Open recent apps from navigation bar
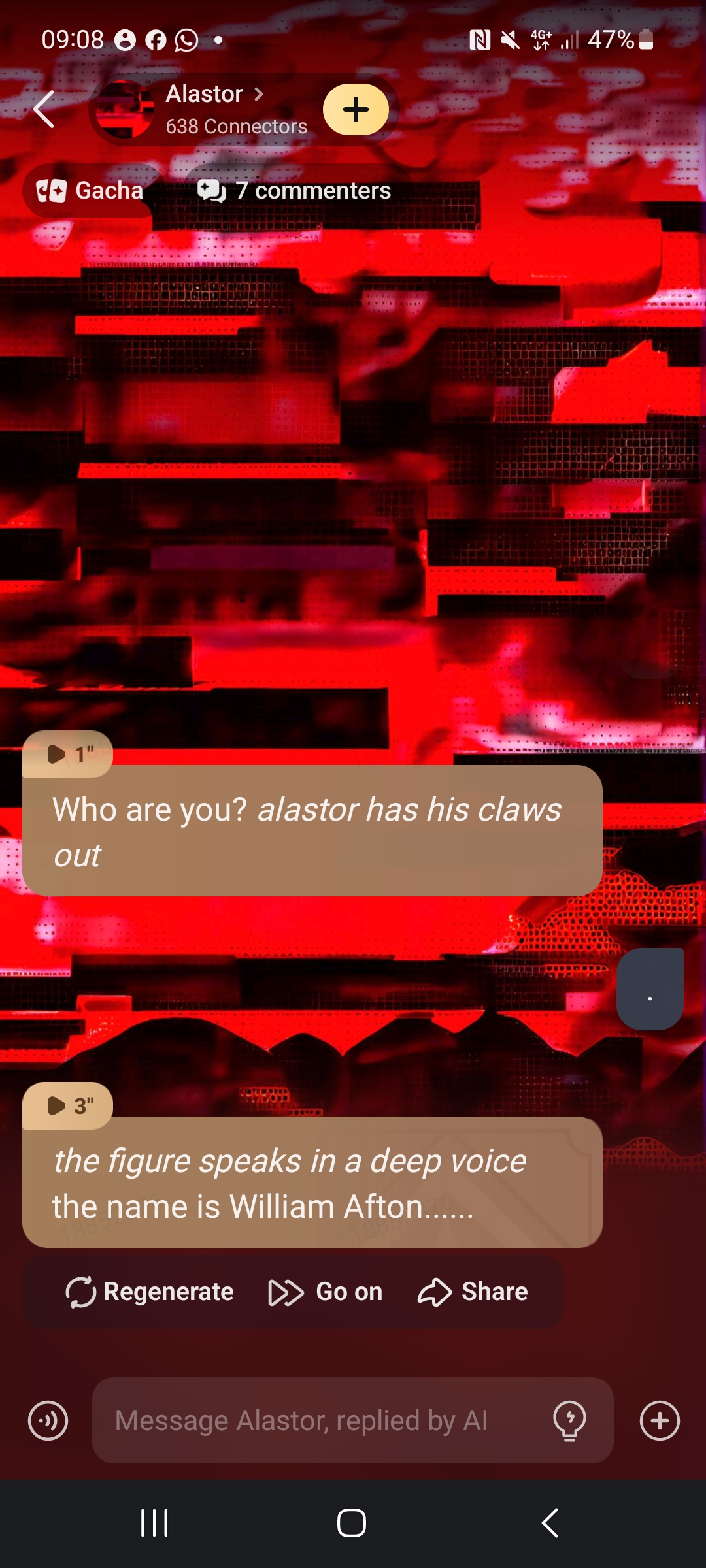Viewport: 706px width, 1568px height. pyautogui.click(x=154, y=1523)
